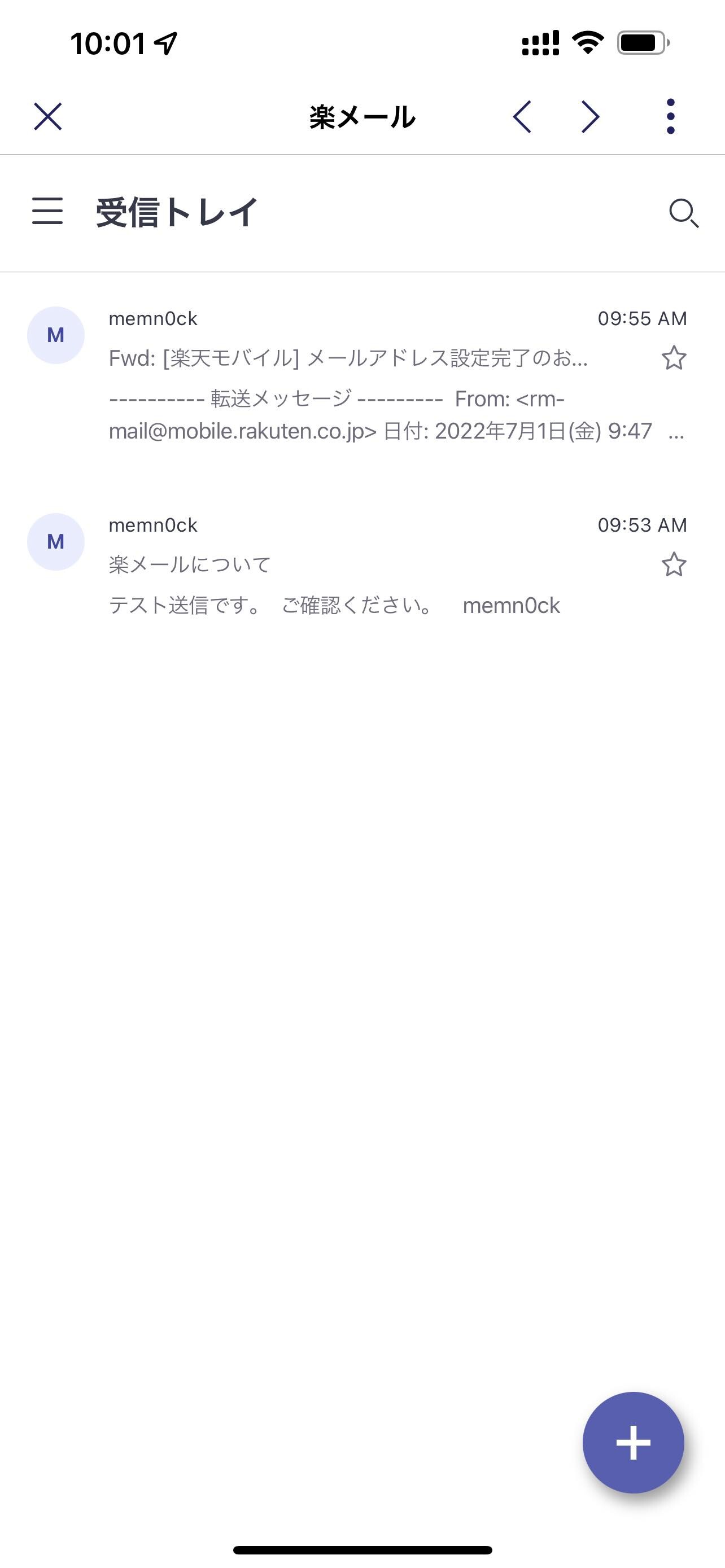The height and width of the screenshot is (1568, 725).
Task: Go forward with the right arrow
Action: [591, 116]
